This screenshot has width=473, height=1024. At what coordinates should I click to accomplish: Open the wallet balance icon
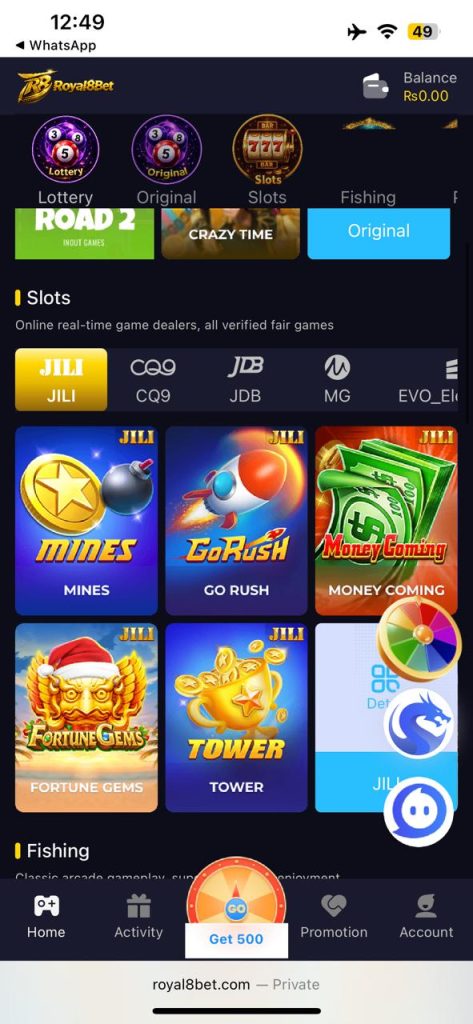pos(376,87)
